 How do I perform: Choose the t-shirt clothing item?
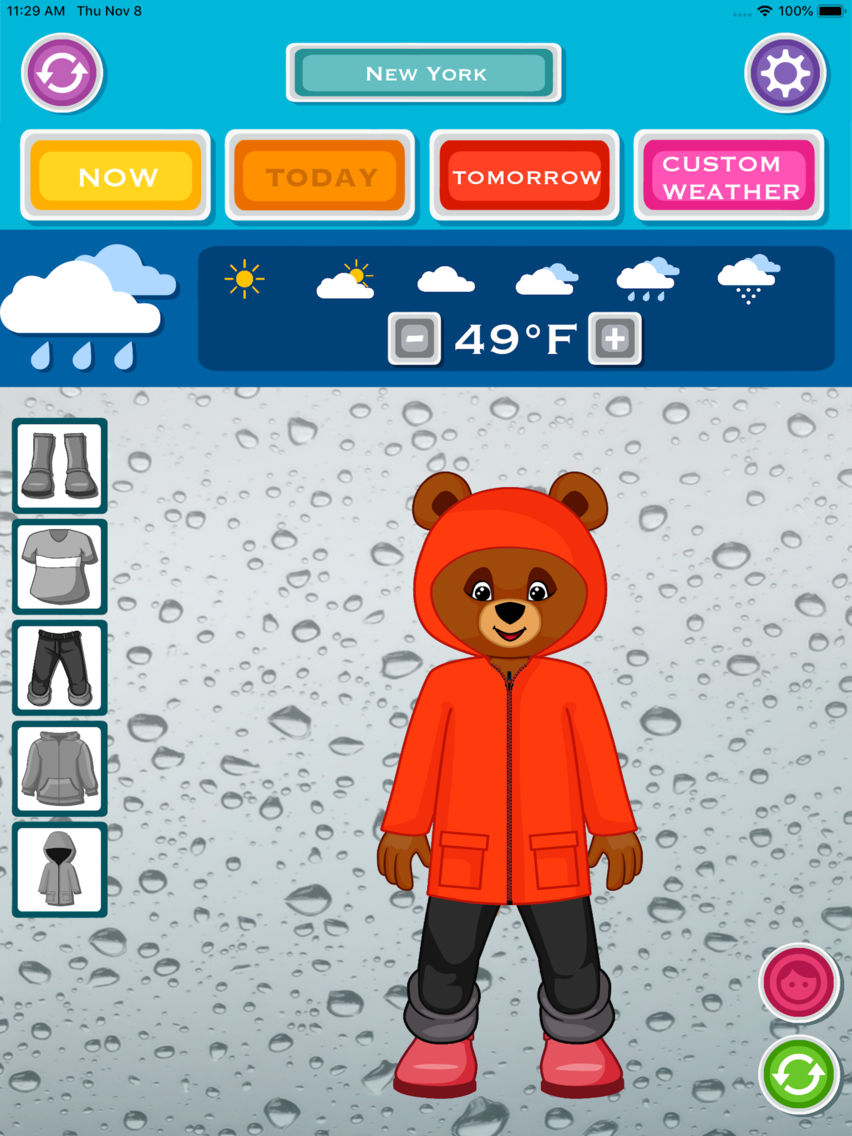click(60, 566)
